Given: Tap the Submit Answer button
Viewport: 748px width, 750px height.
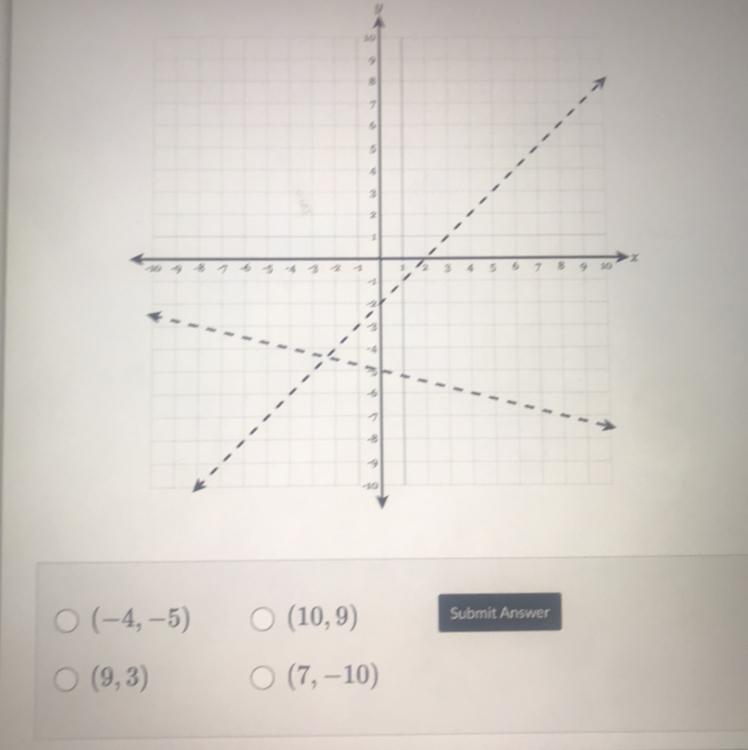Looking at the screenshot, I should 499,613.
